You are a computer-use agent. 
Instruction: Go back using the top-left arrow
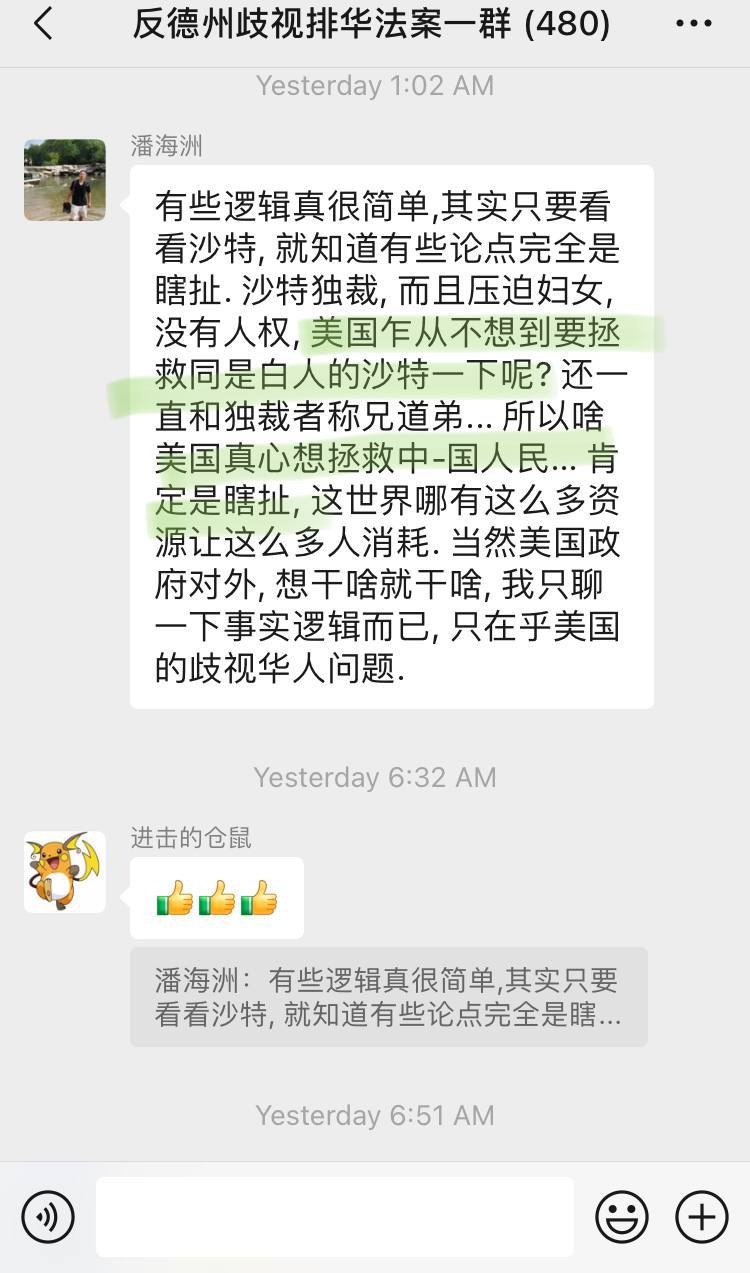43,24
